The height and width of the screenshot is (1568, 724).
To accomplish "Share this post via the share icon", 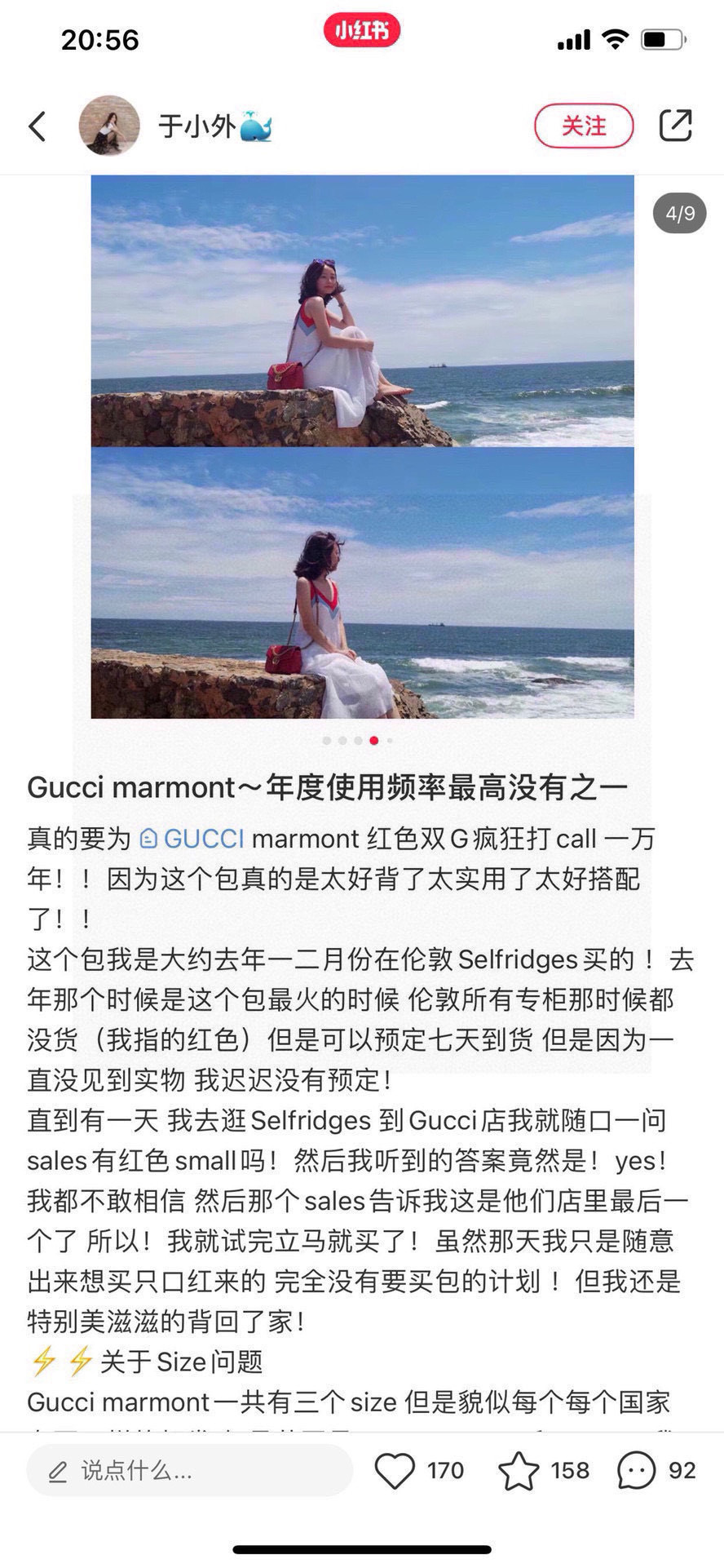I will click(x=675, y=126).
